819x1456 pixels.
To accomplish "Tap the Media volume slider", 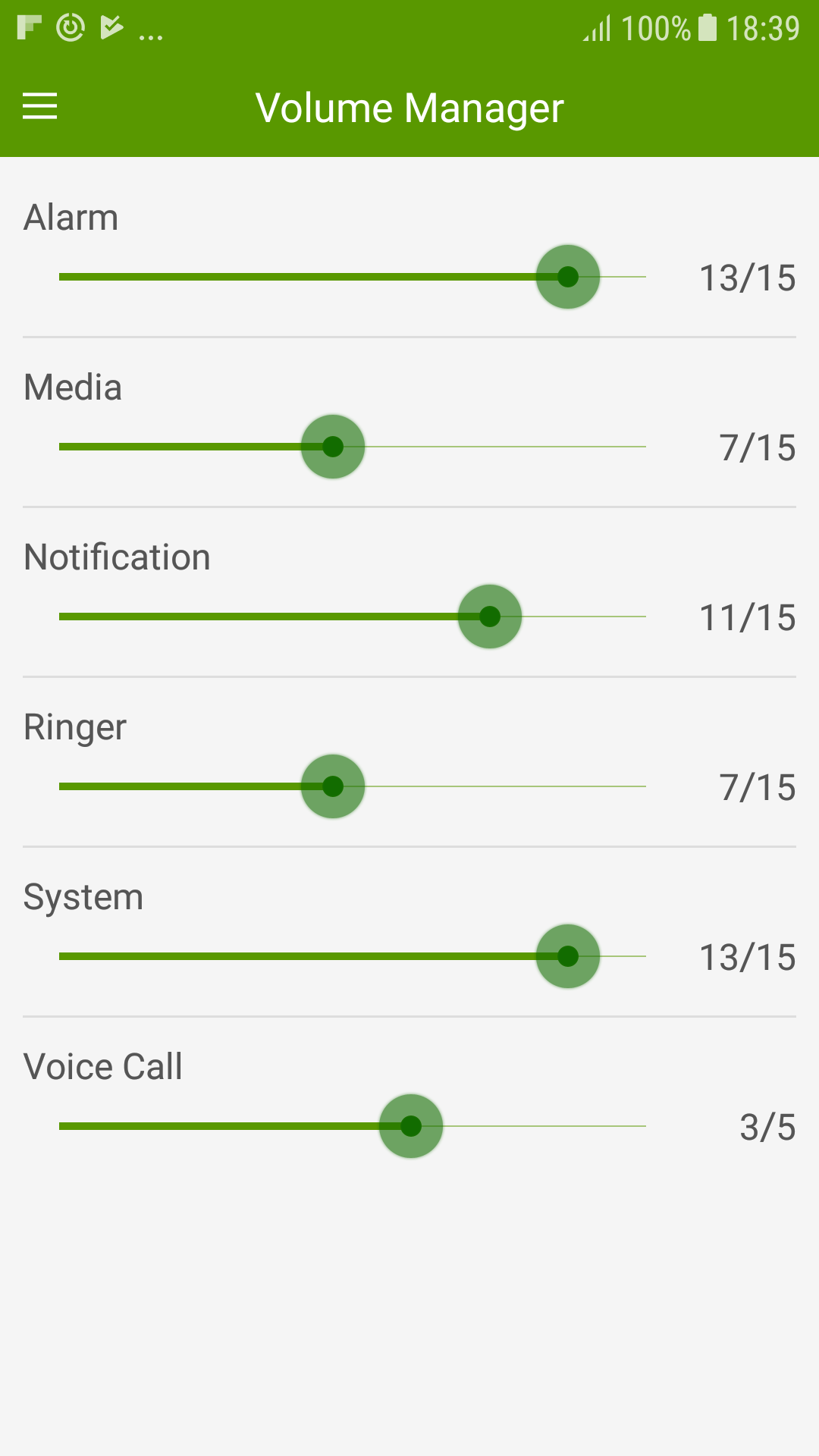I will [333, 447].
